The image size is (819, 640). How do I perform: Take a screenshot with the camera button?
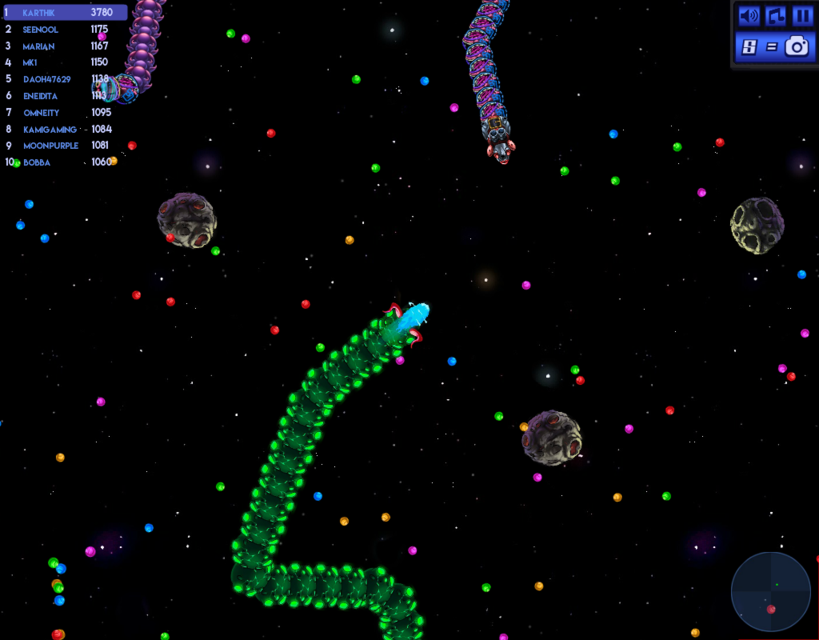[x=797, y=46]
